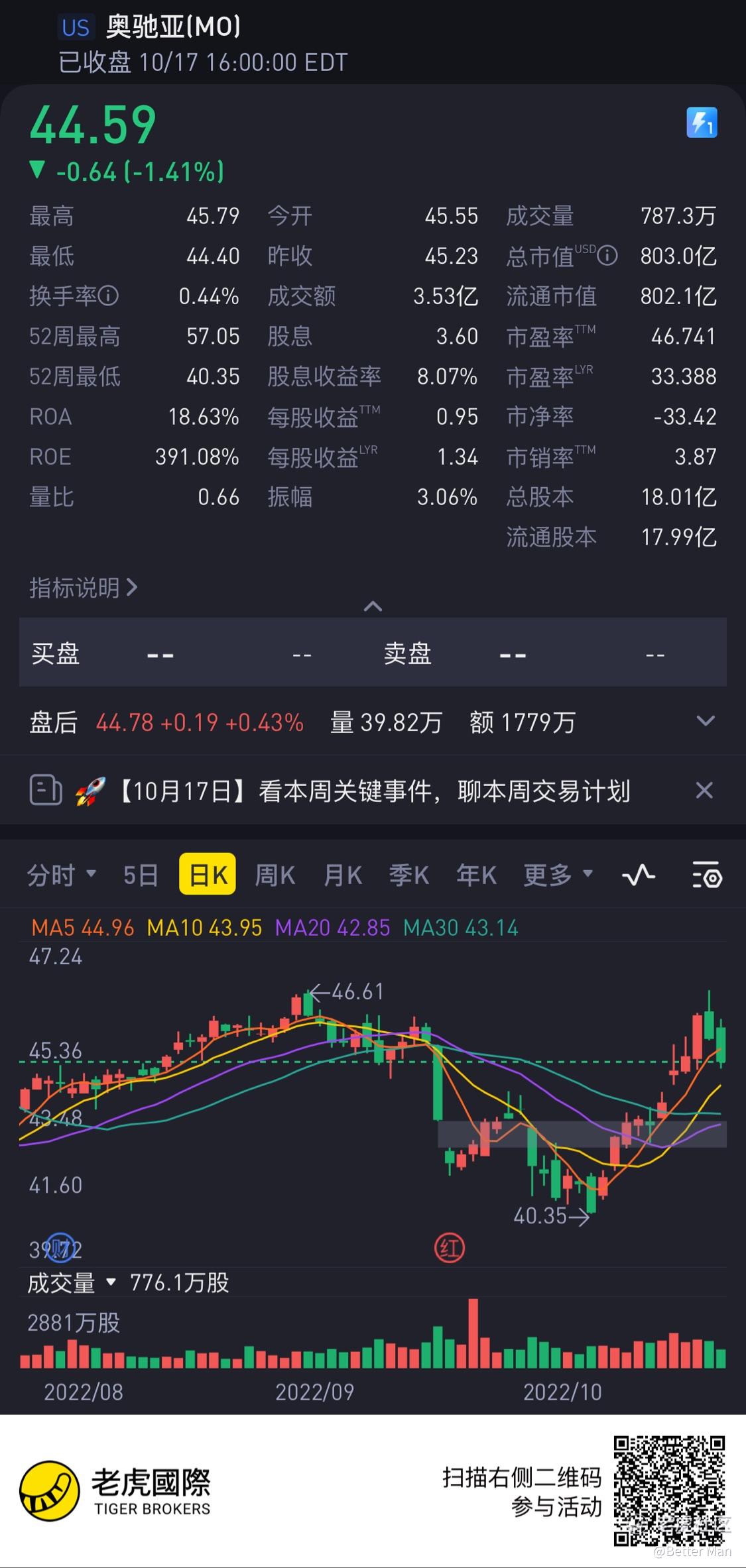The width and height of the screenshot is (746, 1568).
Task: Tap the chart line-style icon
Action: pos(639,875)
